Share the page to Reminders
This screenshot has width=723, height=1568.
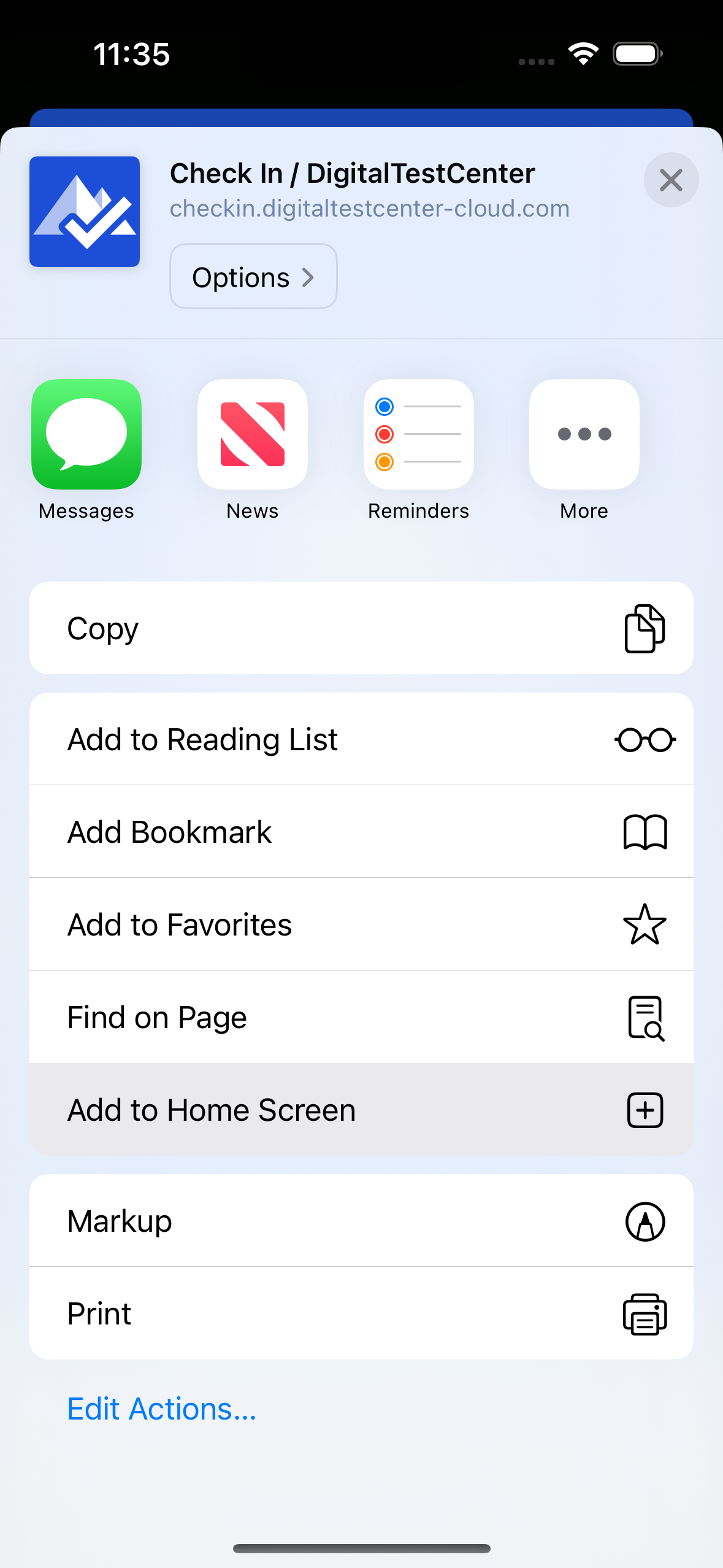[x=419, y=435]
